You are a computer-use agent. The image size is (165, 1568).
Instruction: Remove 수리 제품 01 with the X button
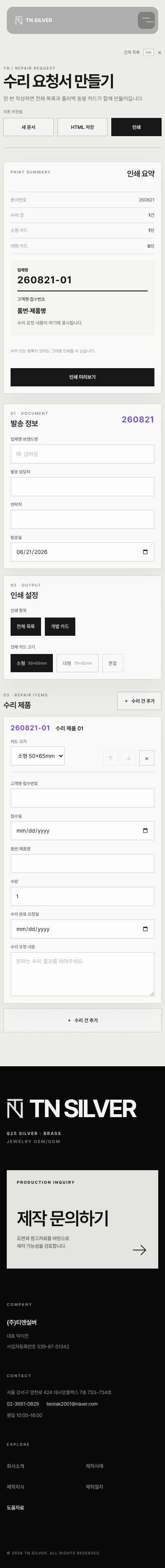pos(147,758)
